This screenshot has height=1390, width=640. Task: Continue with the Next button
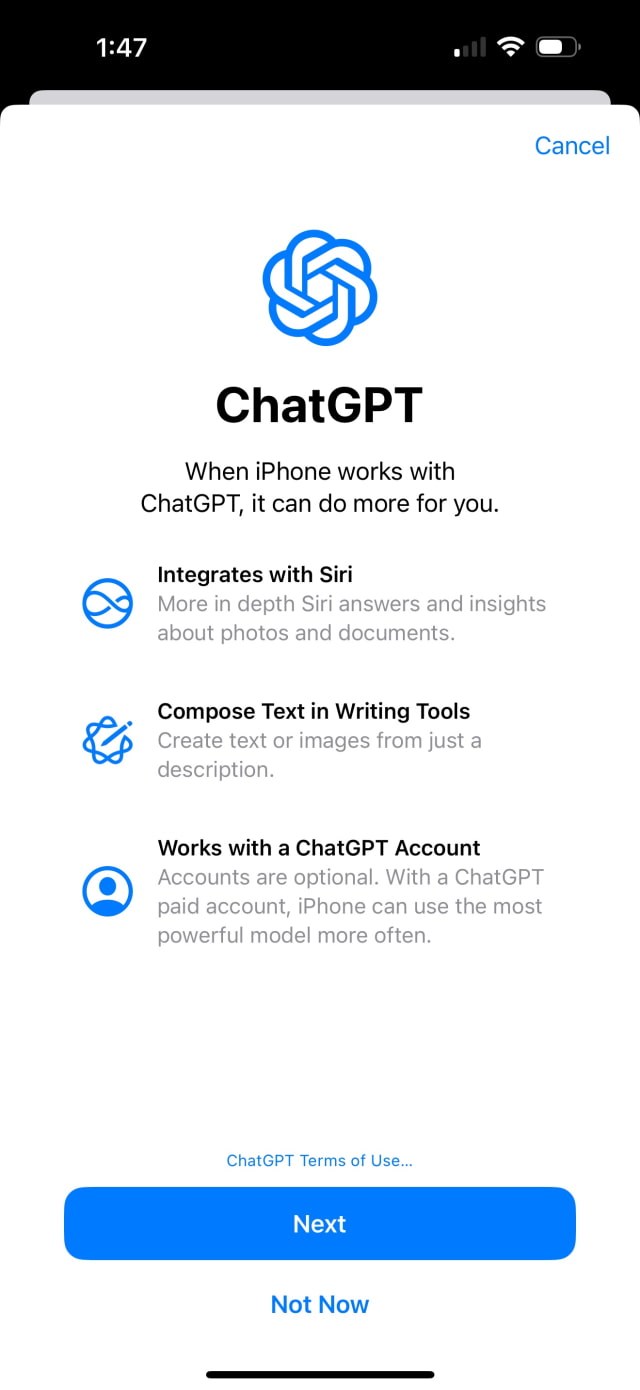click(320, 1223)
